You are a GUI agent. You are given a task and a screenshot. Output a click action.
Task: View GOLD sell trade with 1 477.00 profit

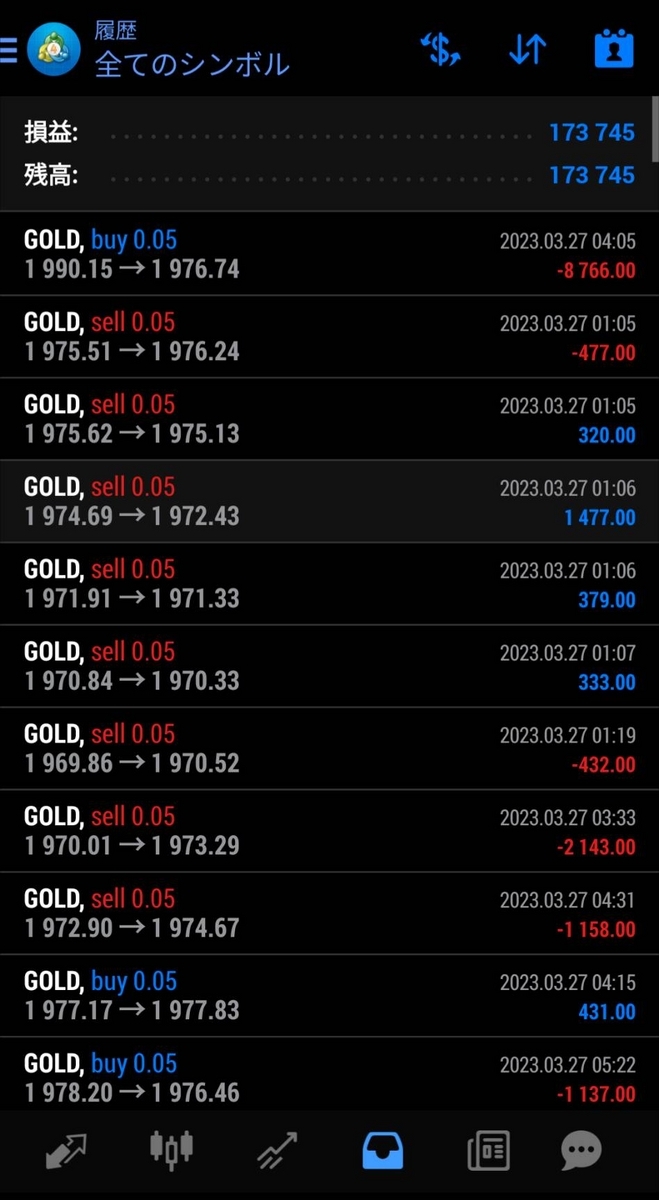click(x=329, y=501)
